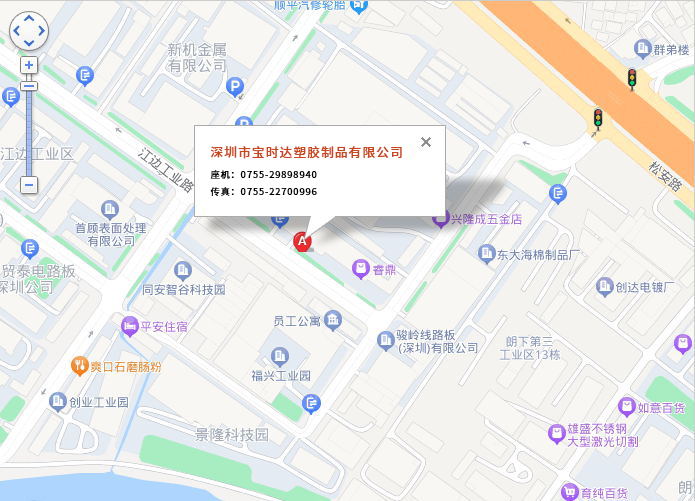The width and height of the screenshot is (695, 501).
Task: Open the 创达电镀厂 marker
Action: 605,287
